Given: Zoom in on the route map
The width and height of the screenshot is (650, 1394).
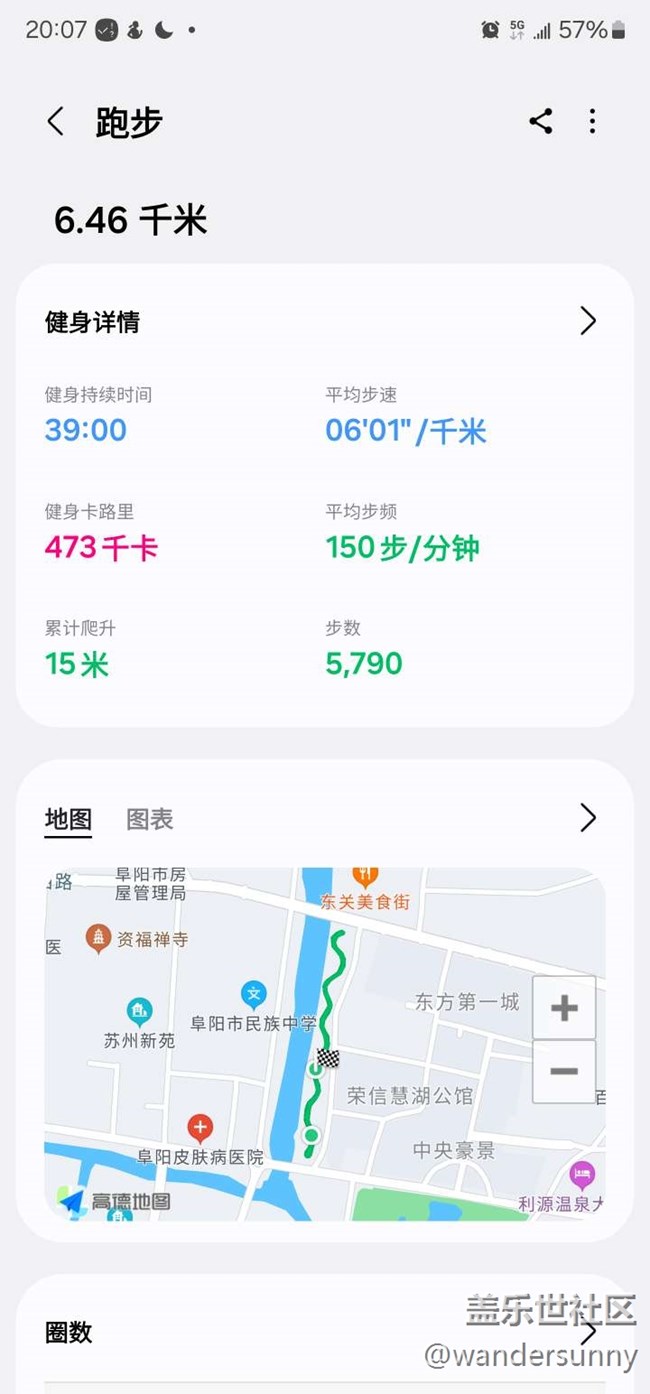Looking at the screenshot, I should click(x=564, y=1008).
